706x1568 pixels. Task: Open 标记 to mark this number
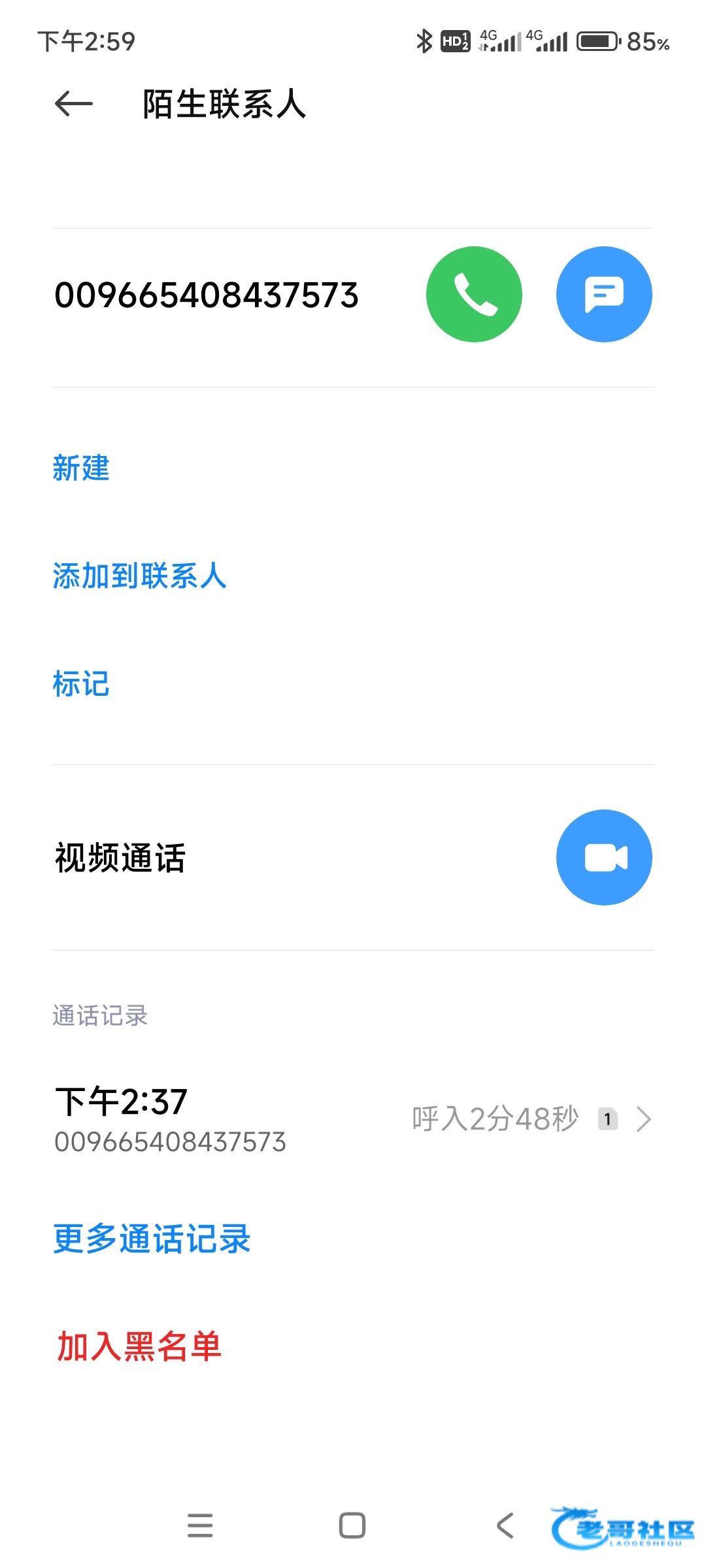(x=81, y=684)
